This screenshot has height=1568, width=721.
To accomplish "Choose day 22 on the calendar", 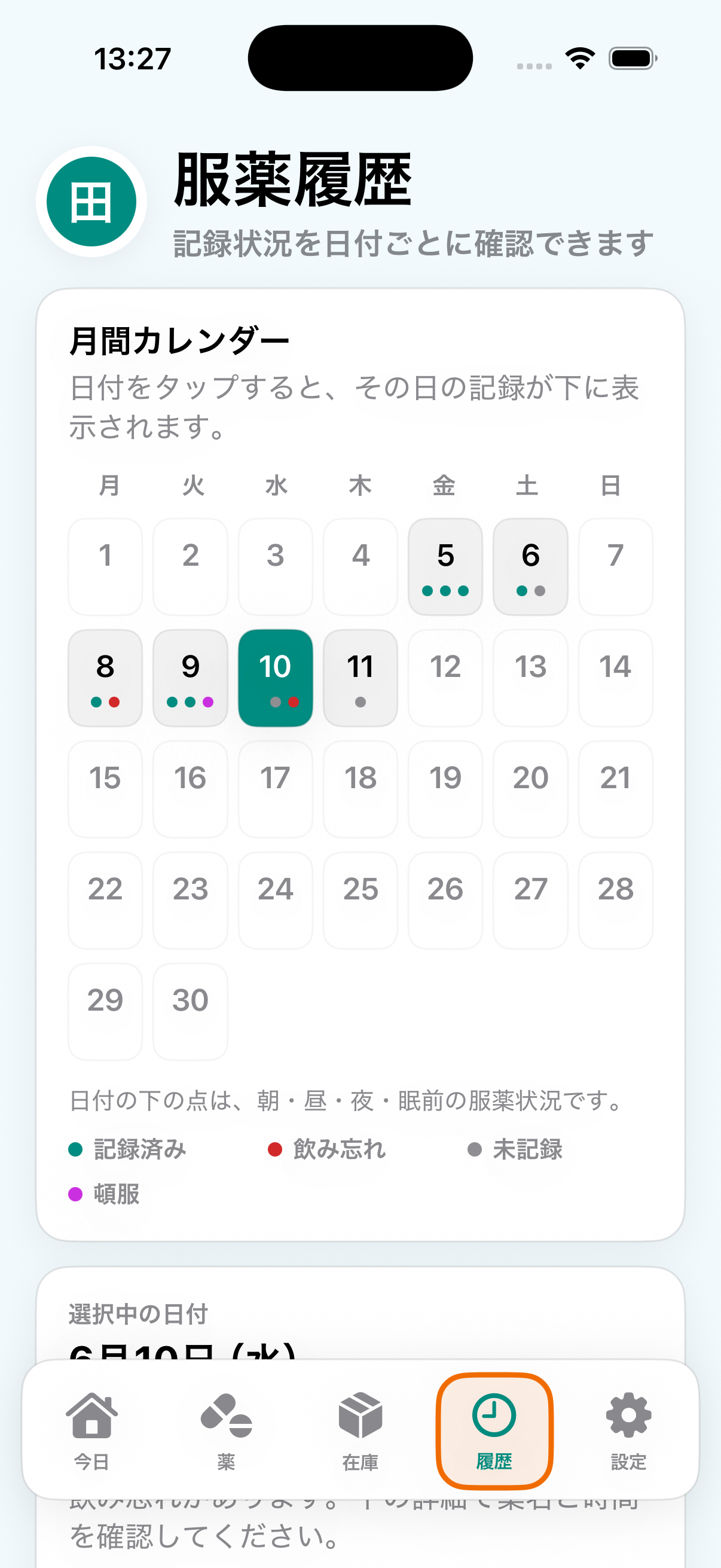I will tap(105, 901).
